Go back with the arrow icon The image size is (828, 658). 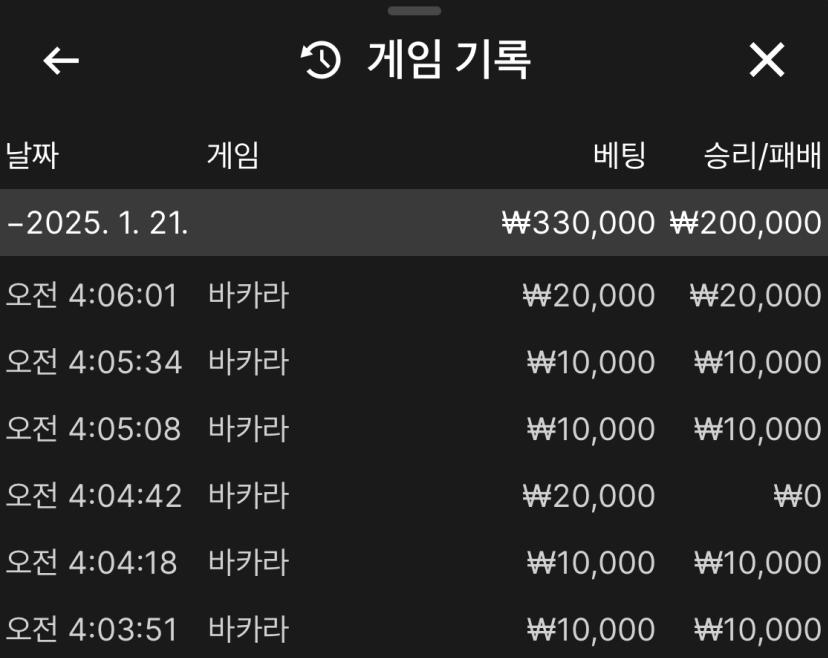tap(61, 61)
